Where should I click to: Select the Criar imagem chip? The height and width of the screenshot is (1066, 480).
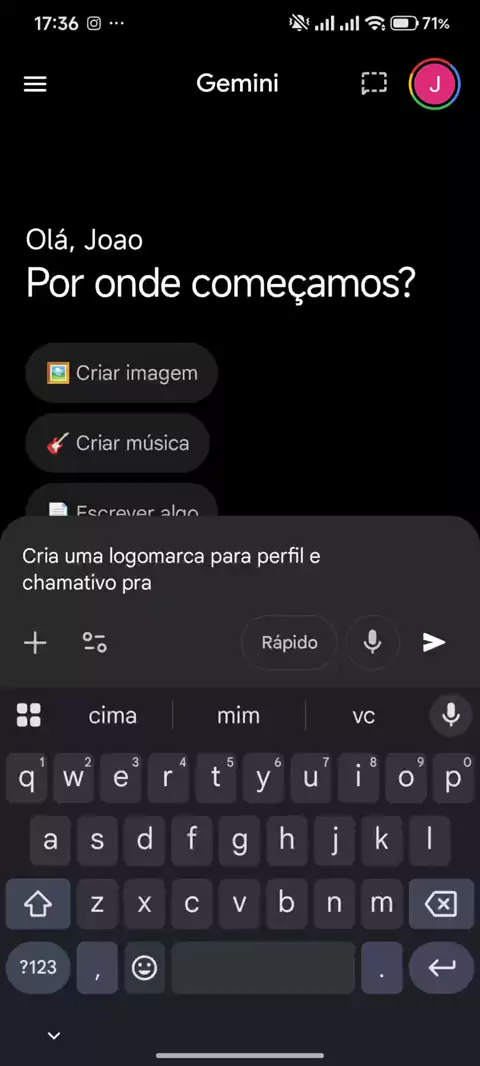click(122, 373)
